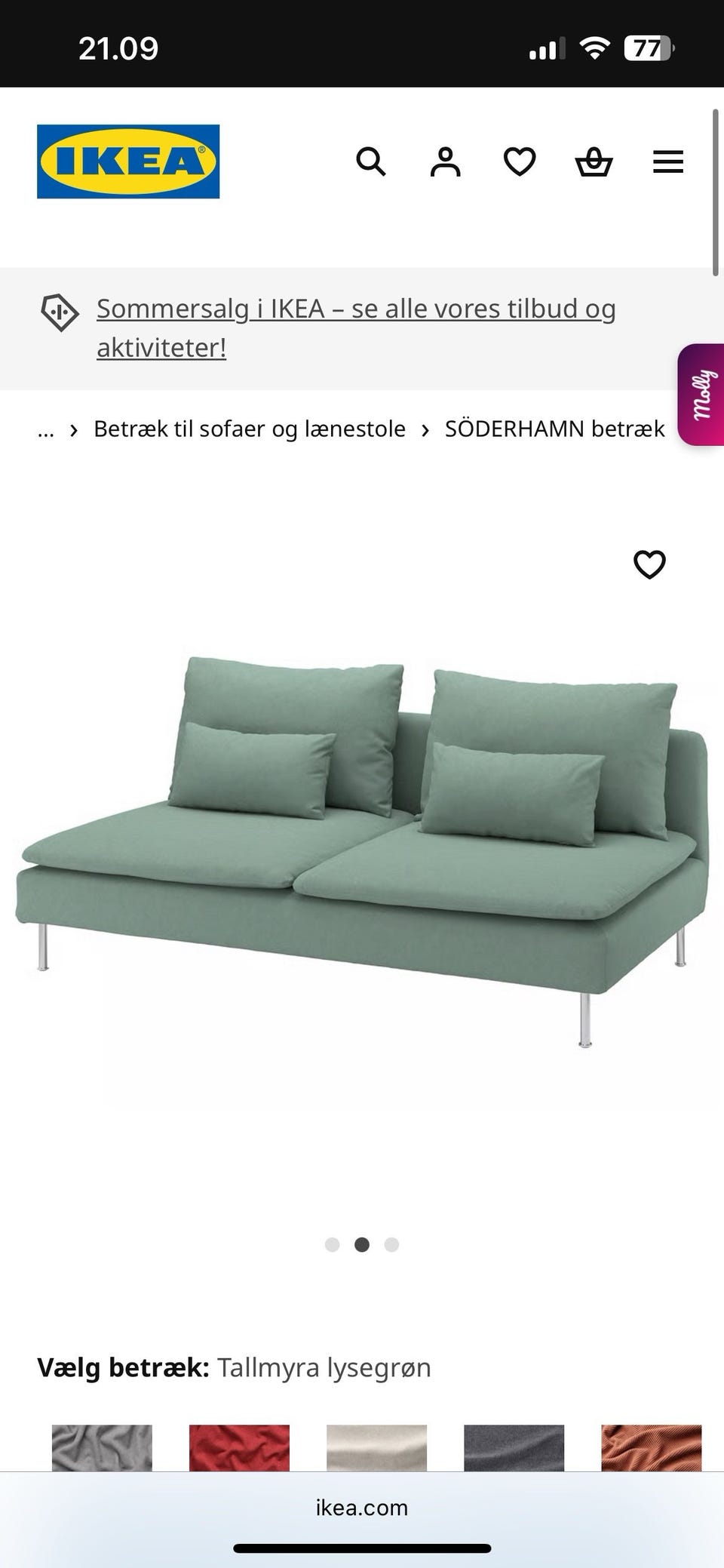Show third product image via dot
Viewport: 724px width, 1568px height.
click(x=391, y=1245)
